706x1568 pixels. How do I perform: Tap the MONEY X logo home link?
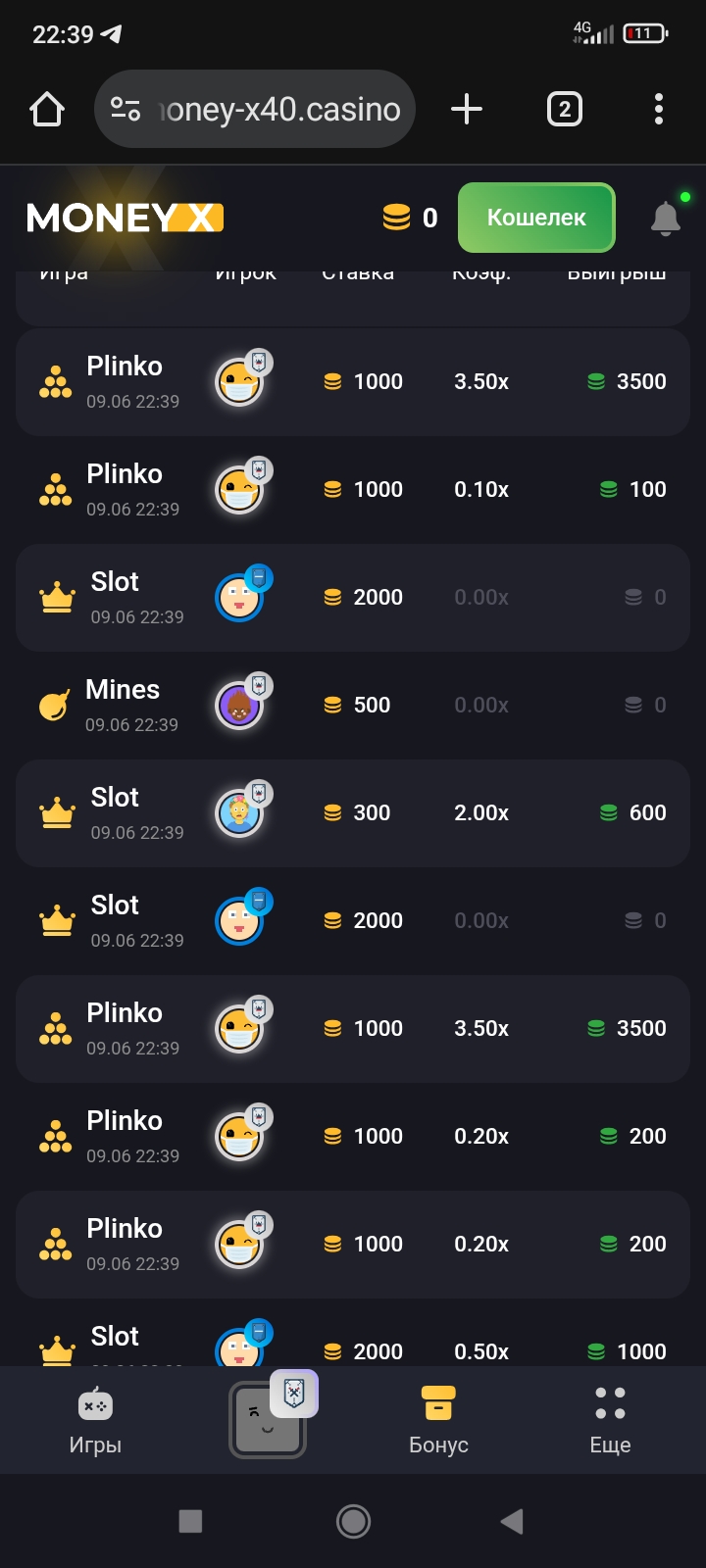point(125,218)
